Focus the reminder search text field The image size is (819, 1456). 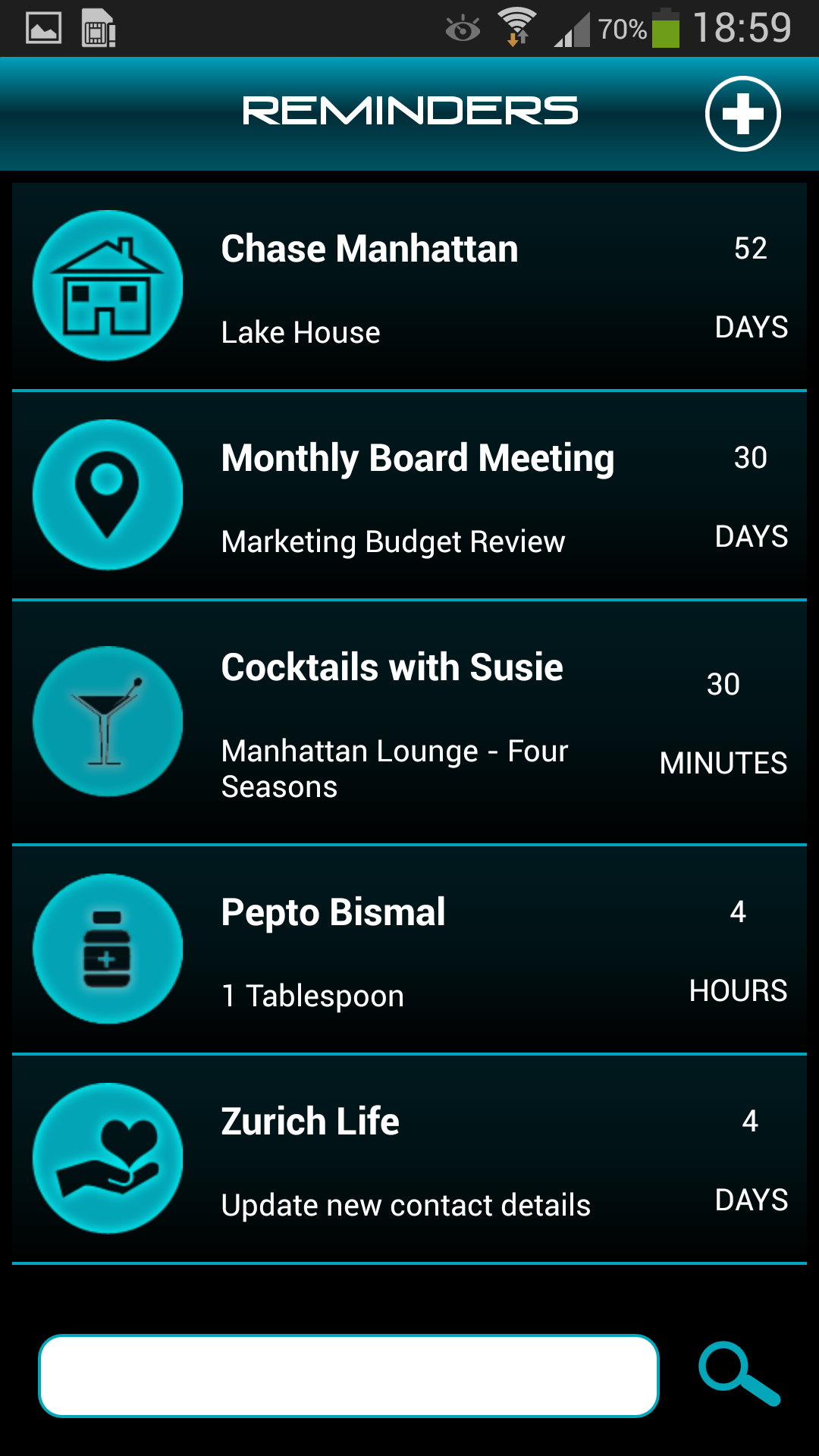[x=349, y=1376]
